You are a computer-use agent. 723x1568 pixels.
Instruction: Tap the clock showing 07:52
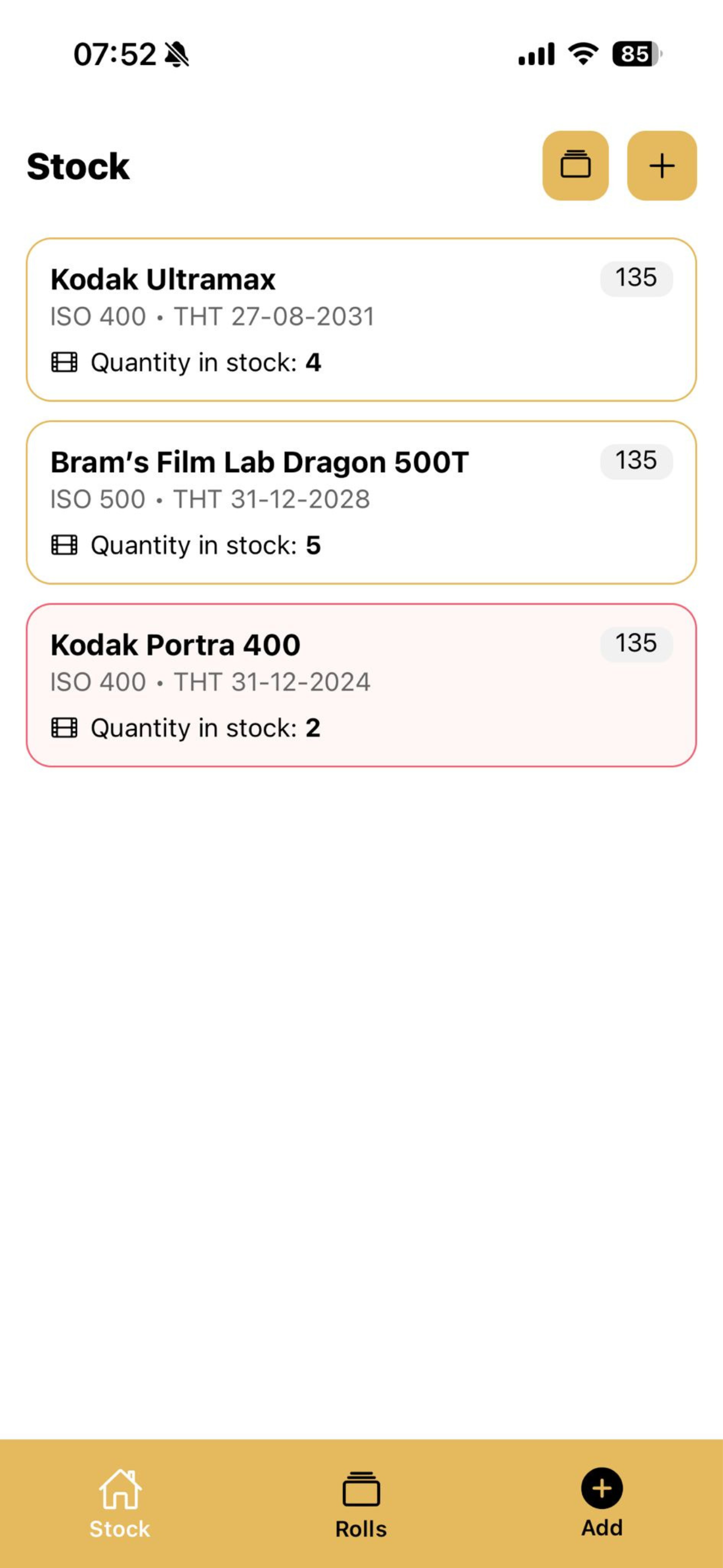[115, 54]
